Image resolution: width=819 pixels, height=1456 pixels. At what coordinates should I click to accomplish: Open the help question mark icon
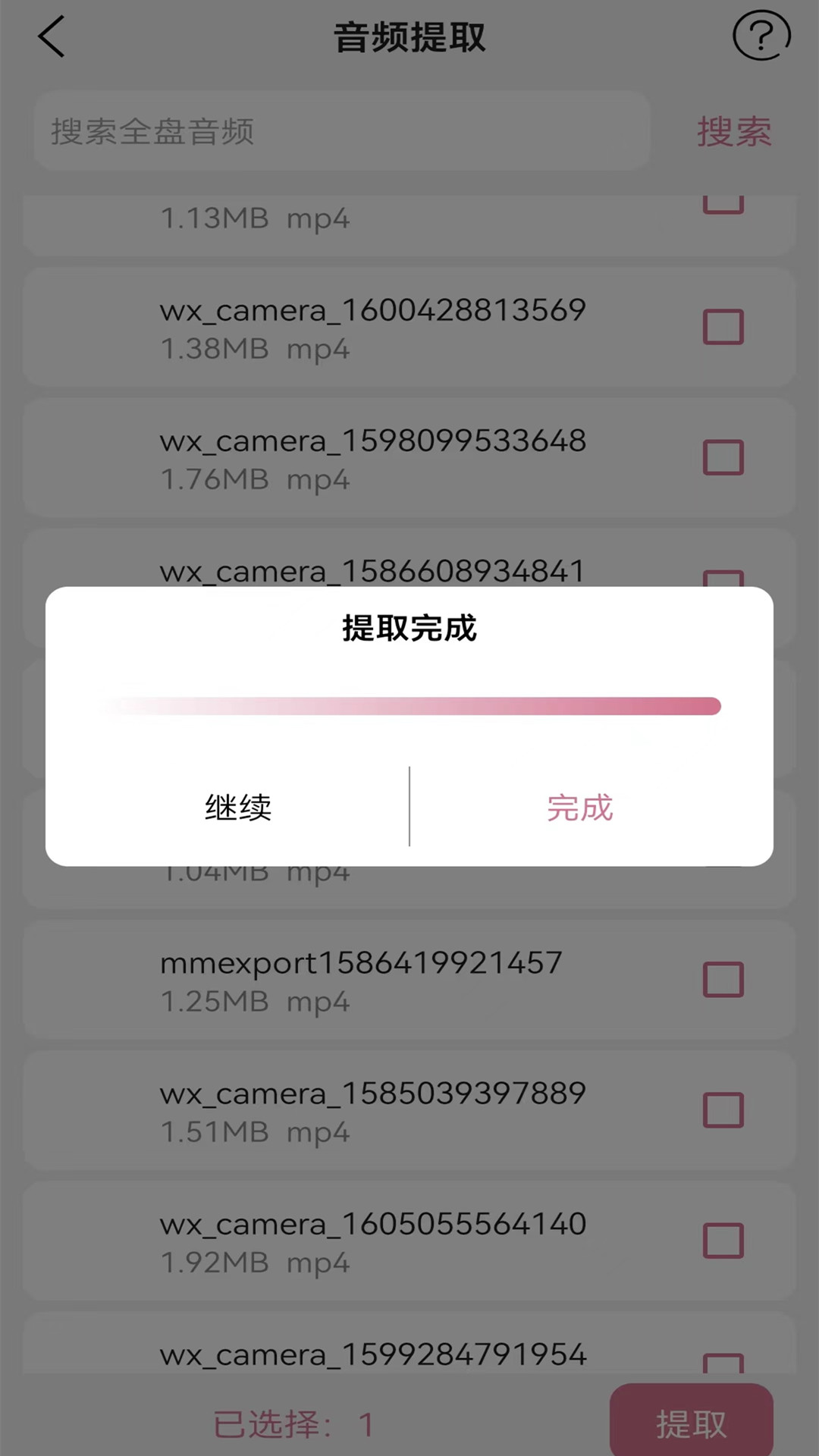(x=763, y=35)
